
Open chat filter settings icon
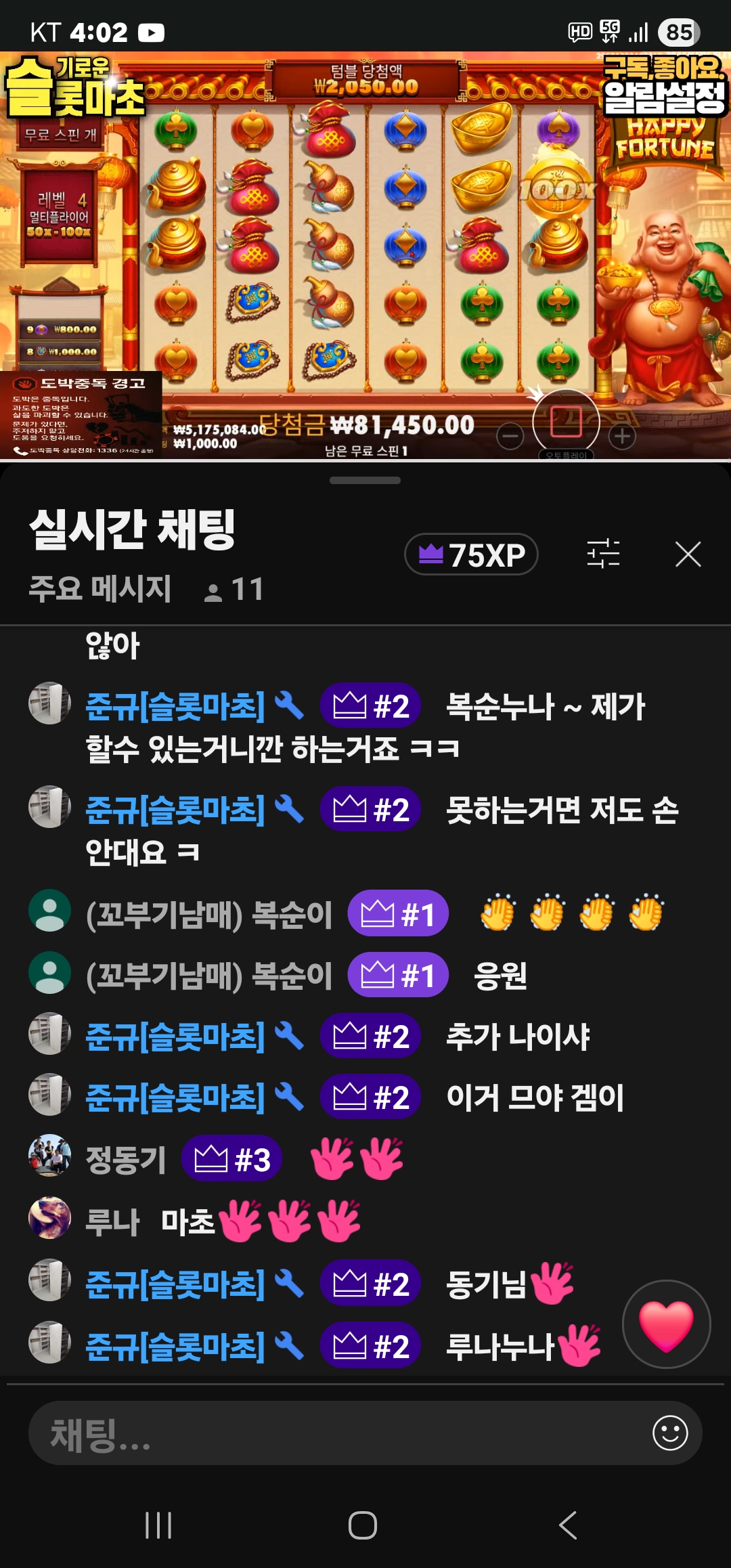[x=603, y=554]
